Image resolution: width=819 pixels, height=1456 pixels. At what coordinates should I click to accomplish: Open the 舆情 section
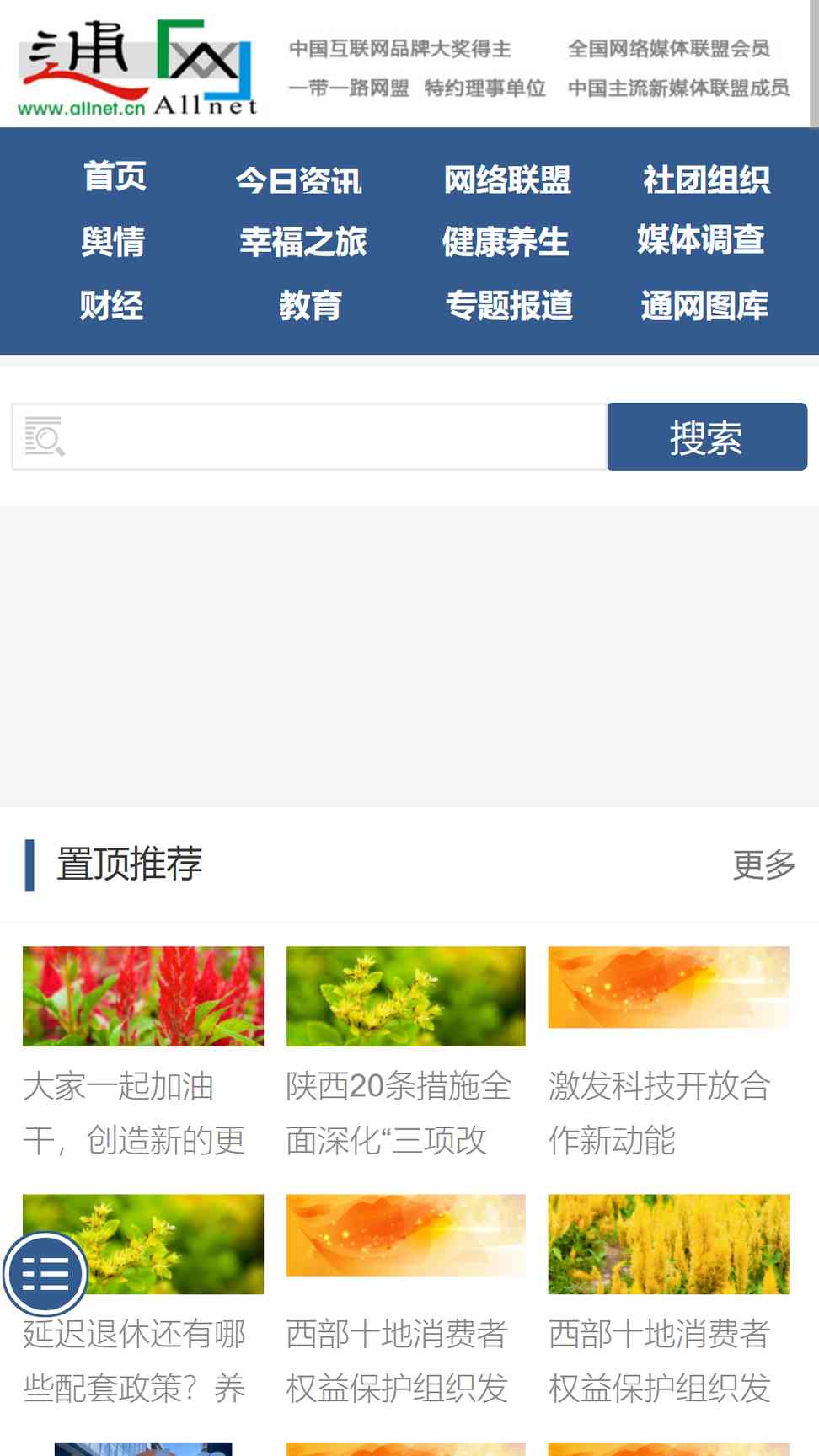(x=113, y=242)
